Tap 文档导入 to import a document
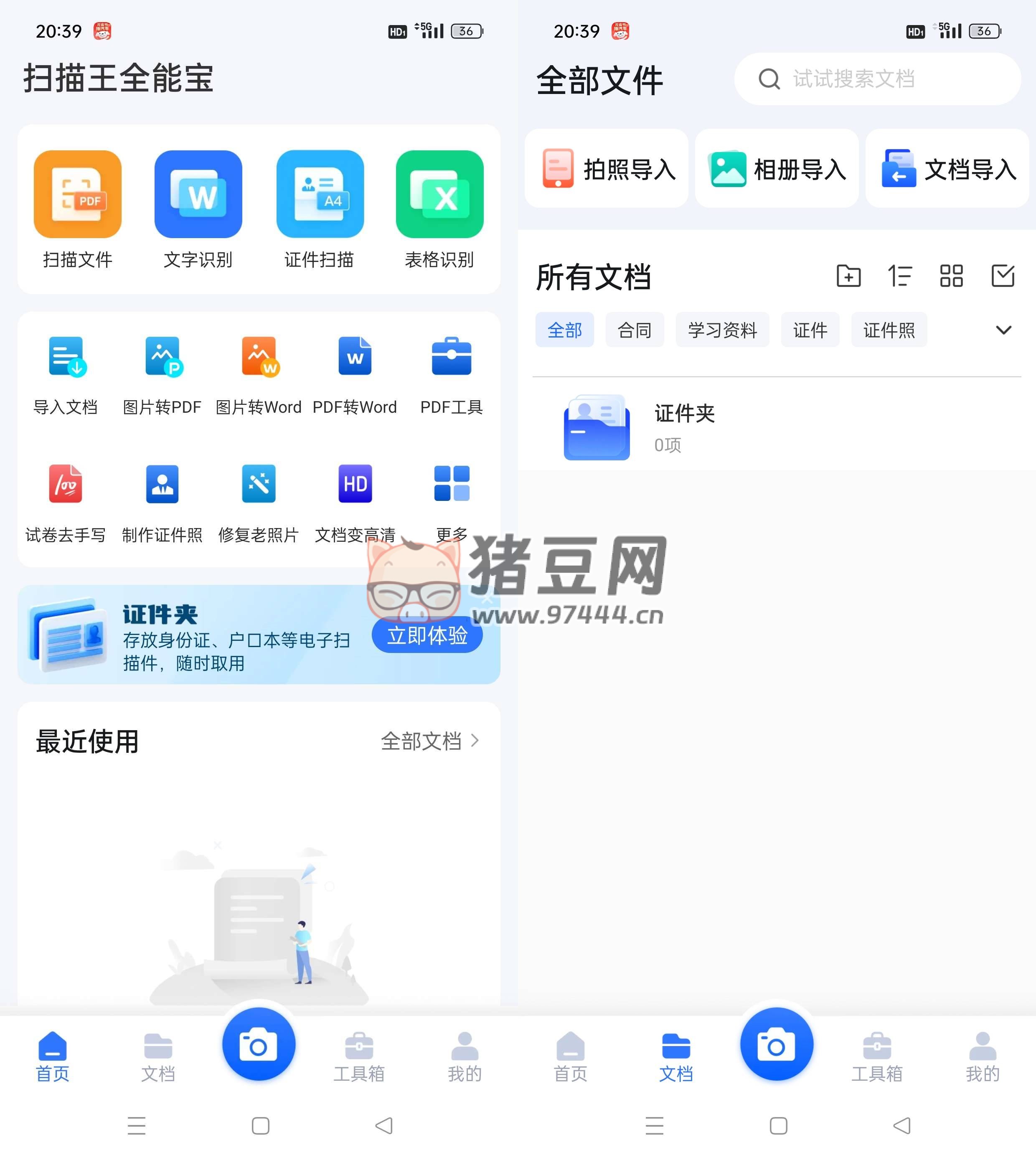This screenshot has width=1036, height=1158. coord(947,168)
